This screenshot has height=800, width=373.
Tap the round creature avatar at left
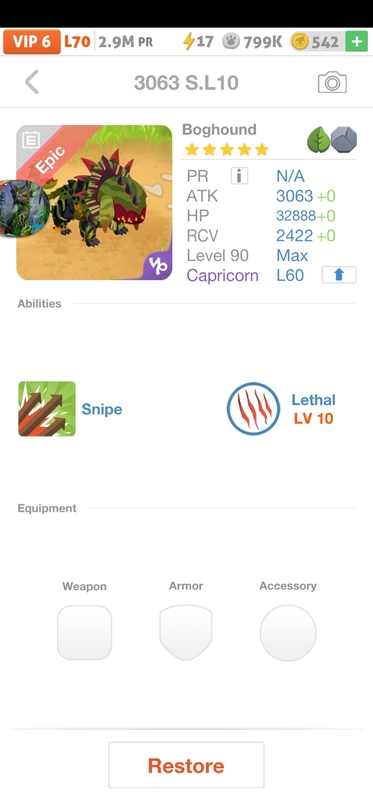(23, 208)
